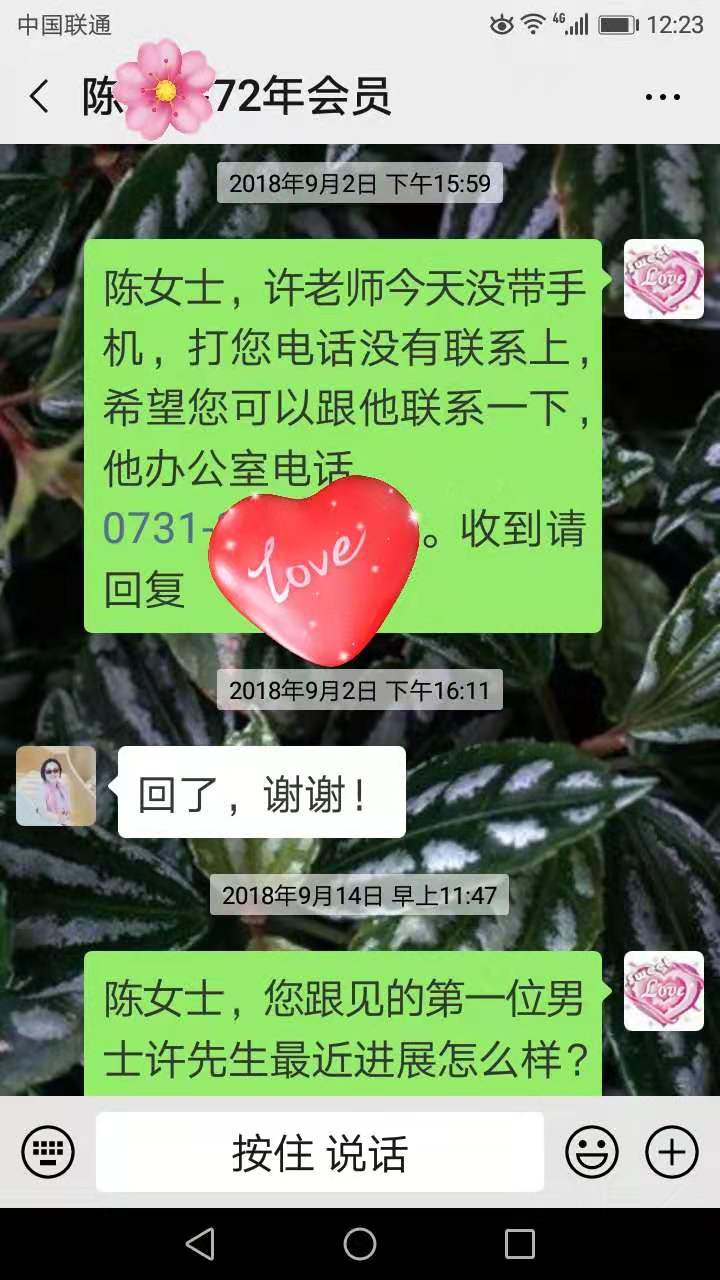
Task: Open the chat details overflow menu
Action: point(662,97)
